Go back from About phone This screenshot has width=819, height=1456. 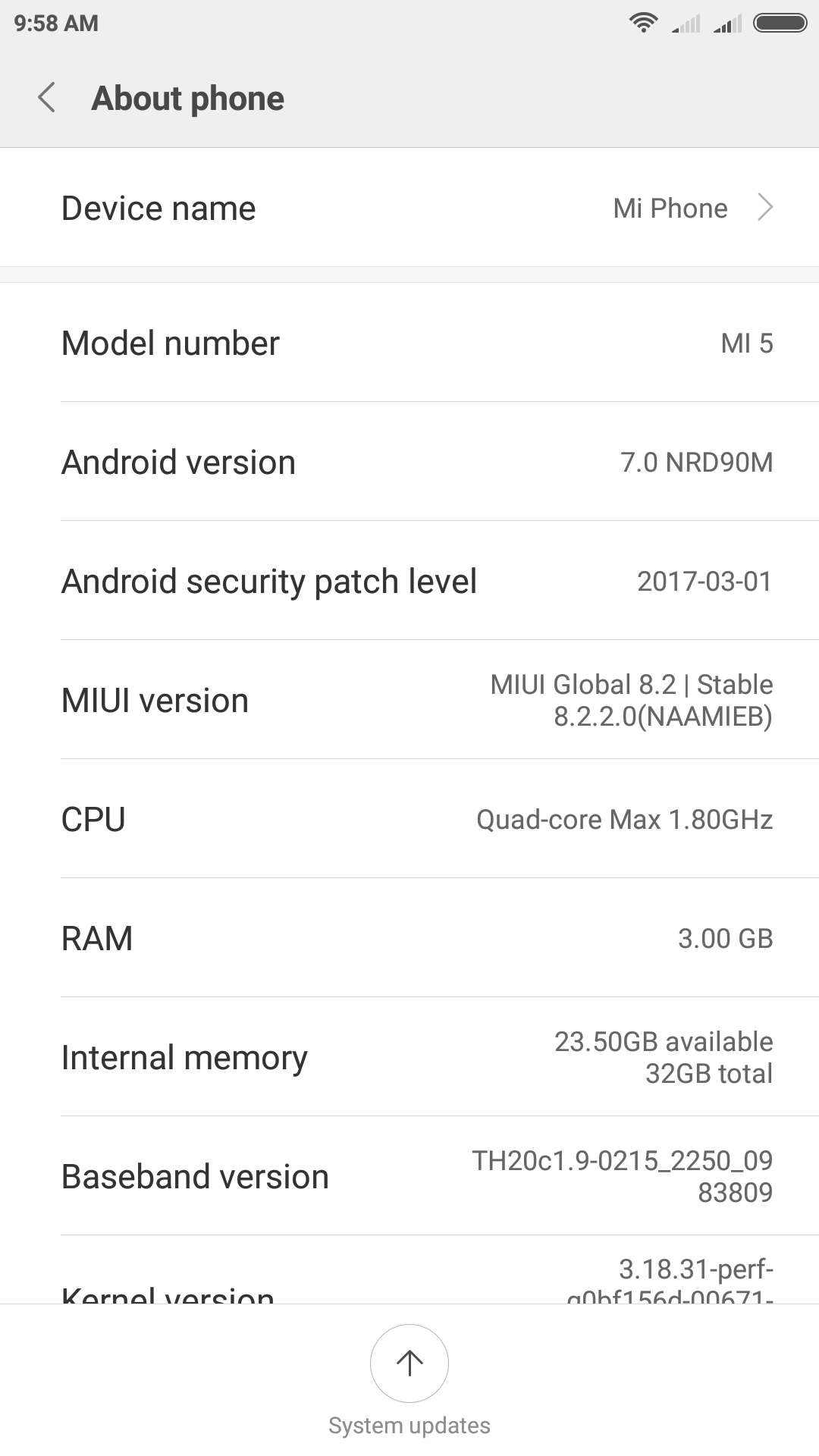coord(47,98)
